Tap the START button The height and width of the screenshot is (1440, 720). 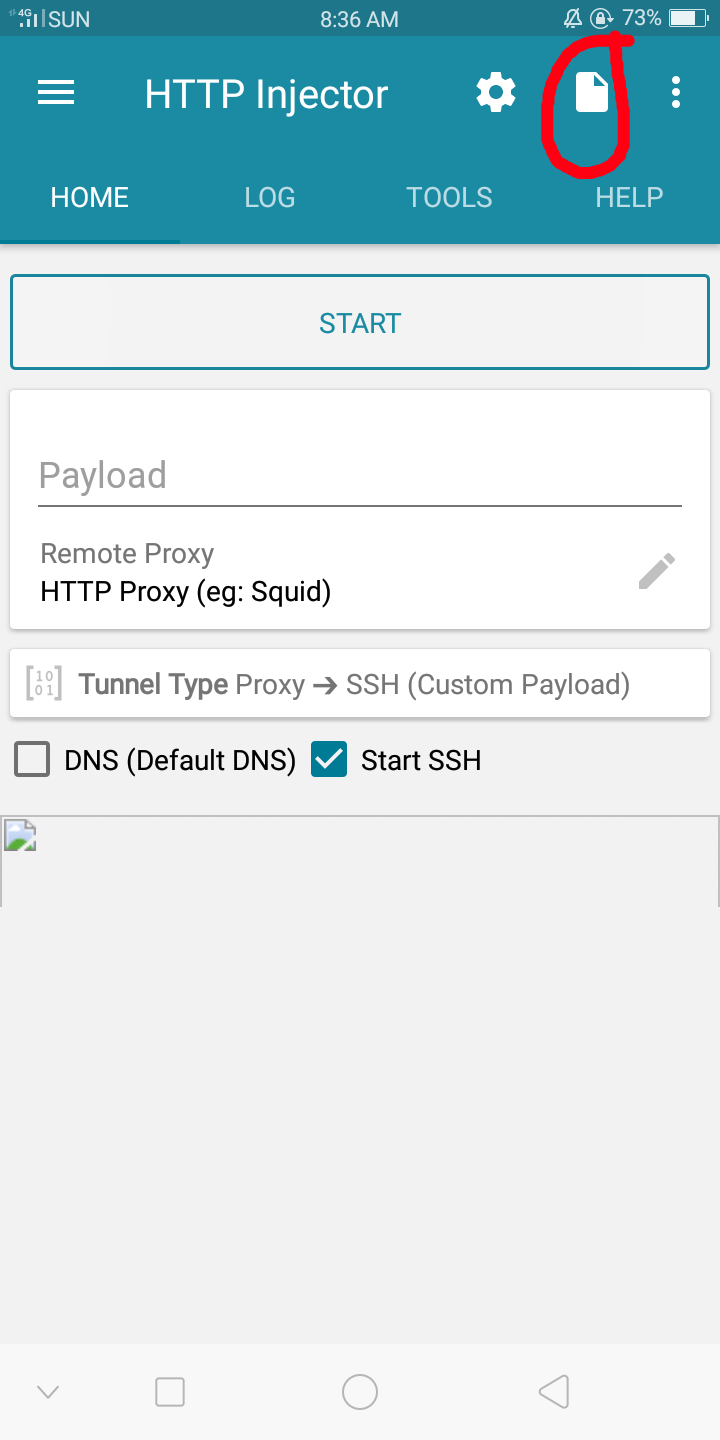360,323
